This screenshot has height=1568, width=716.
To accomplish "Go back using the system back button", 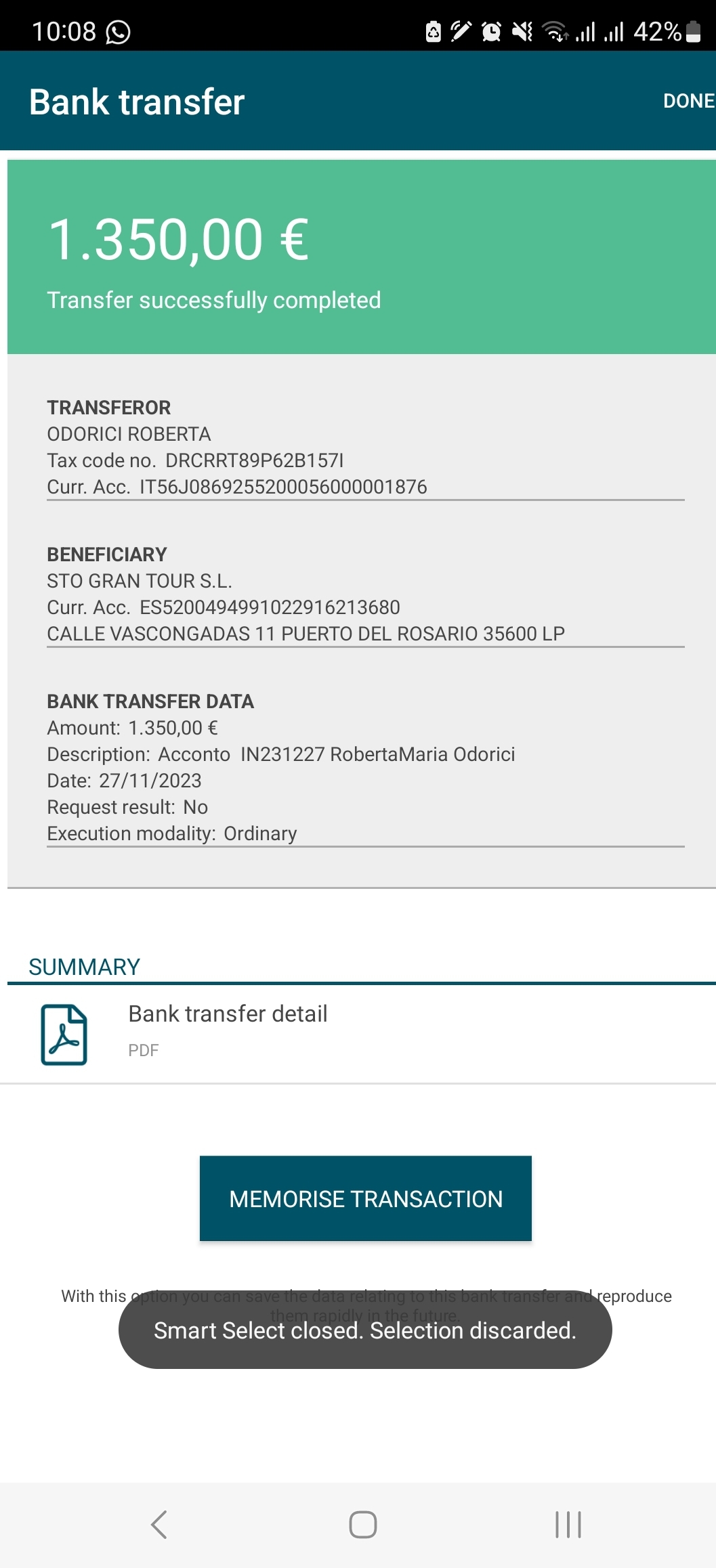I will pos(159,1525).
